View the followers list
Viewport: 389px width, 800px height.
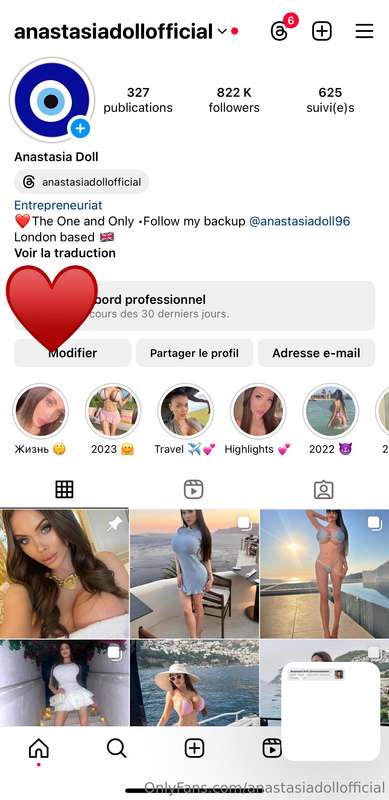[x=234, y=99]
